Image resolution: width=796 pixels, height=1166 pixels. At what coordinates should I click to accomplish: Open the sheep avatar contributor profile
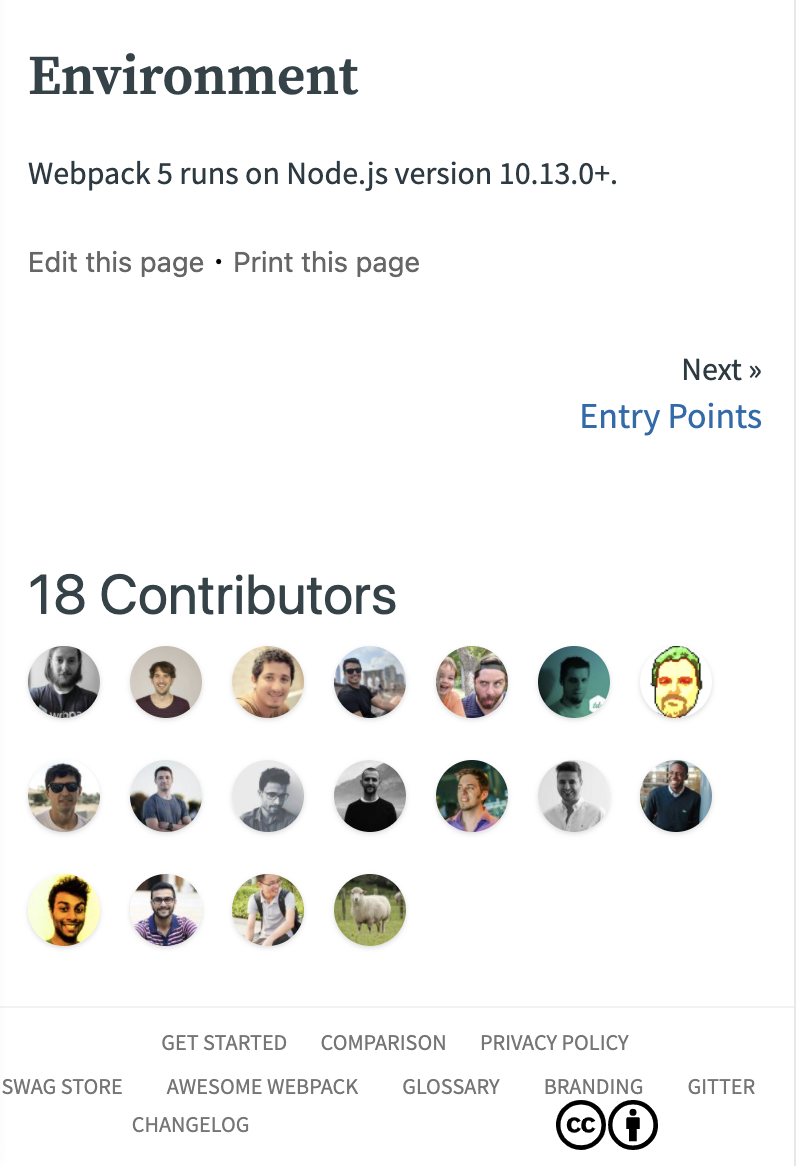coord(370,909)
